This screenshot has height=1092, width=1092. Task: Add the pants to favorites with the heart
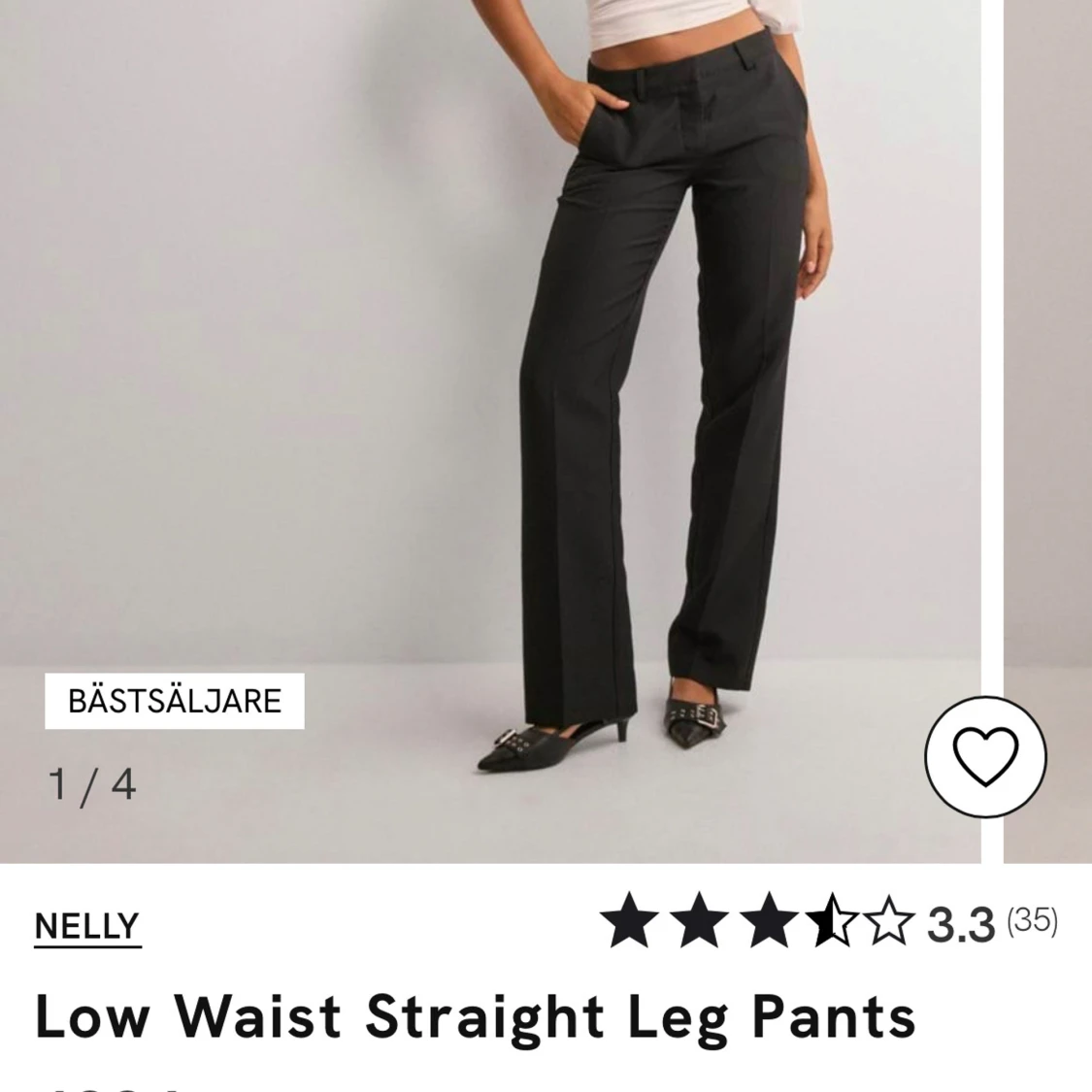[984, 756]
